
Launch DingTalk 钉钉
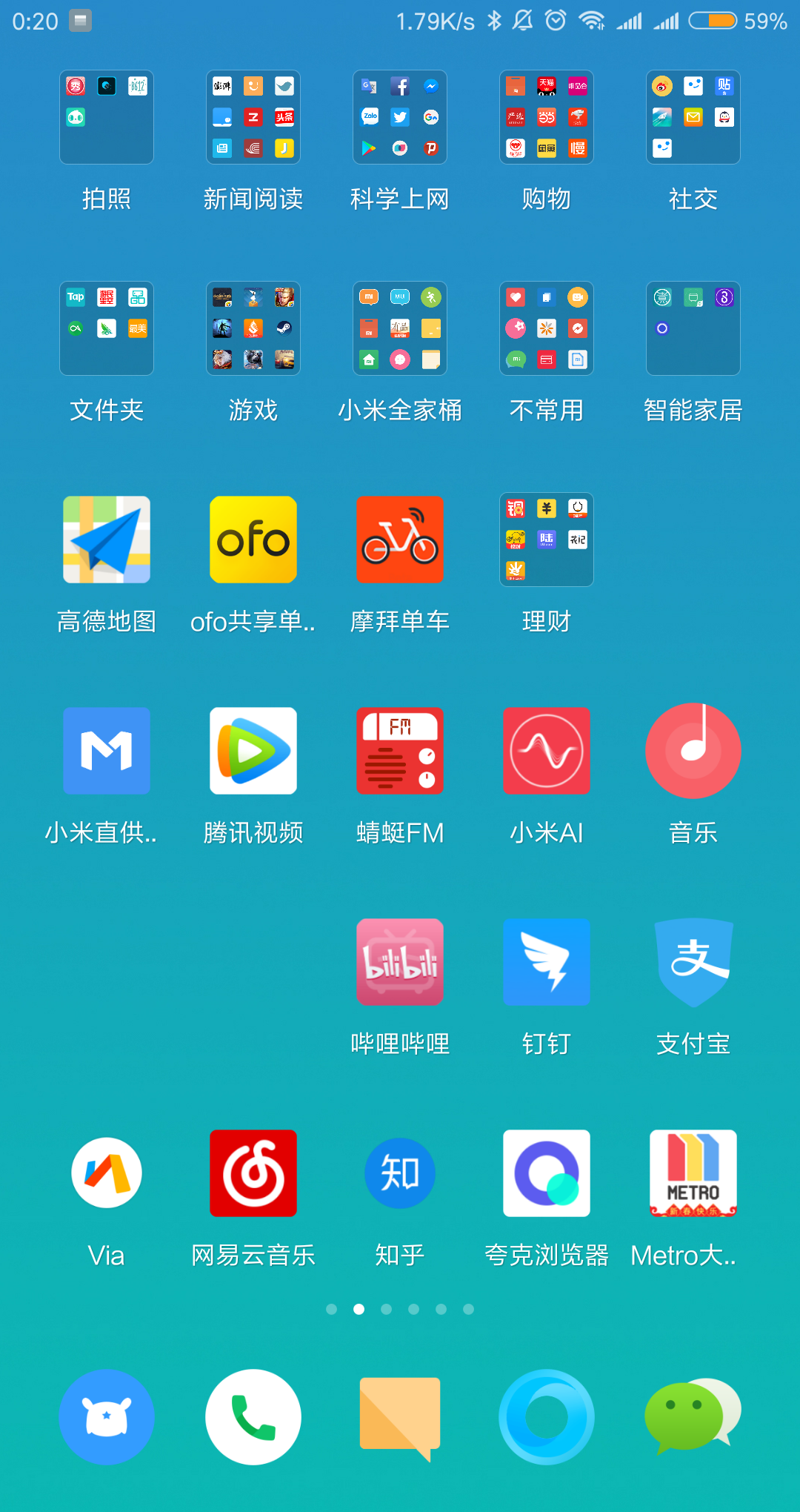(x=546, y=962)
